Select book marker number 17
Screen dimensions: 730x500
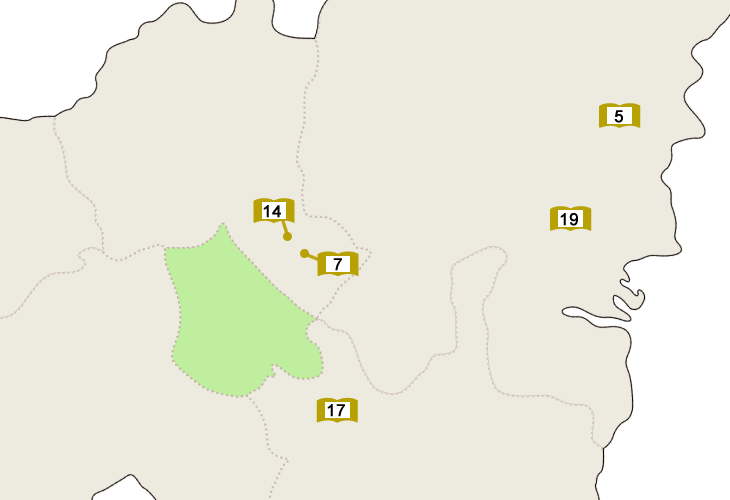337,410
